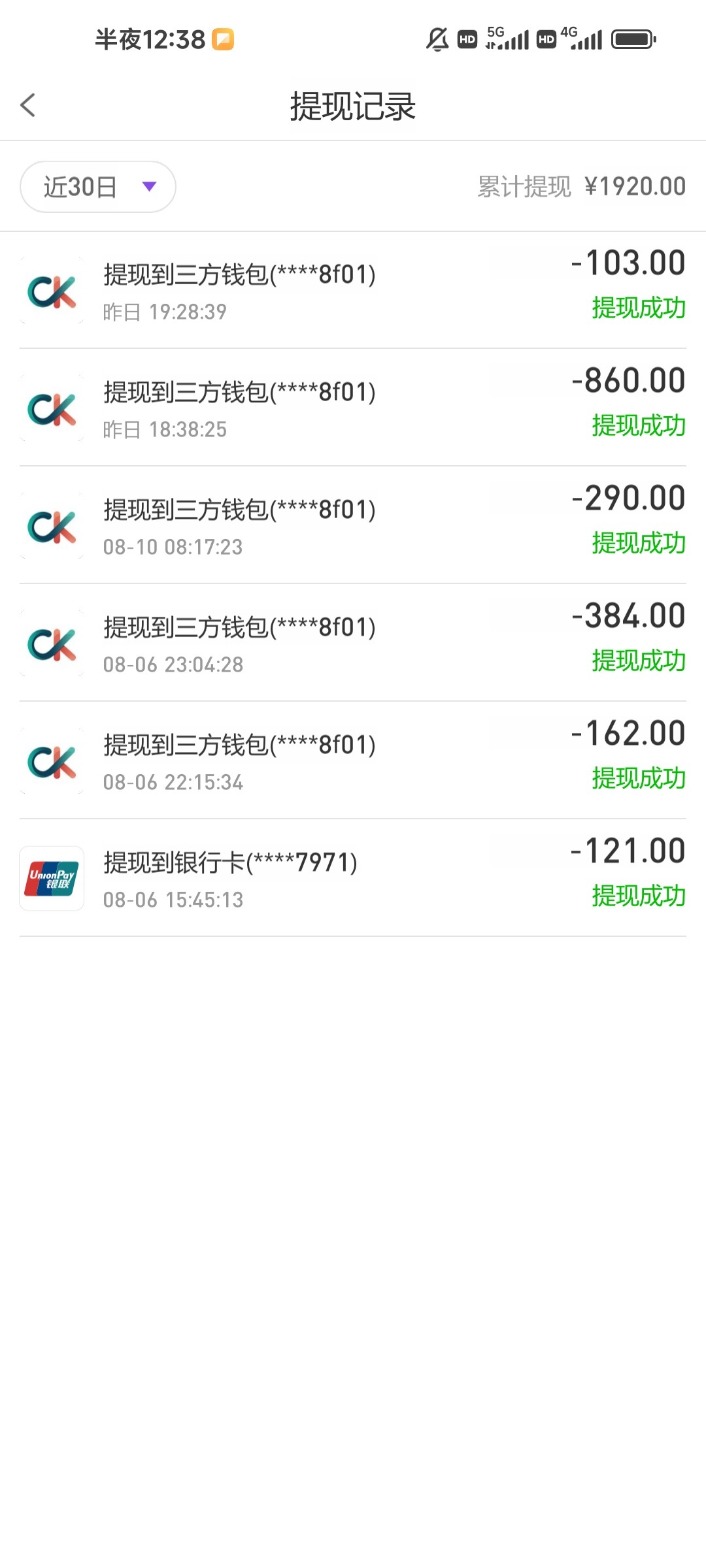
Task: View the -860.00 withdrawal details
Action: click(x=353, y=408)
